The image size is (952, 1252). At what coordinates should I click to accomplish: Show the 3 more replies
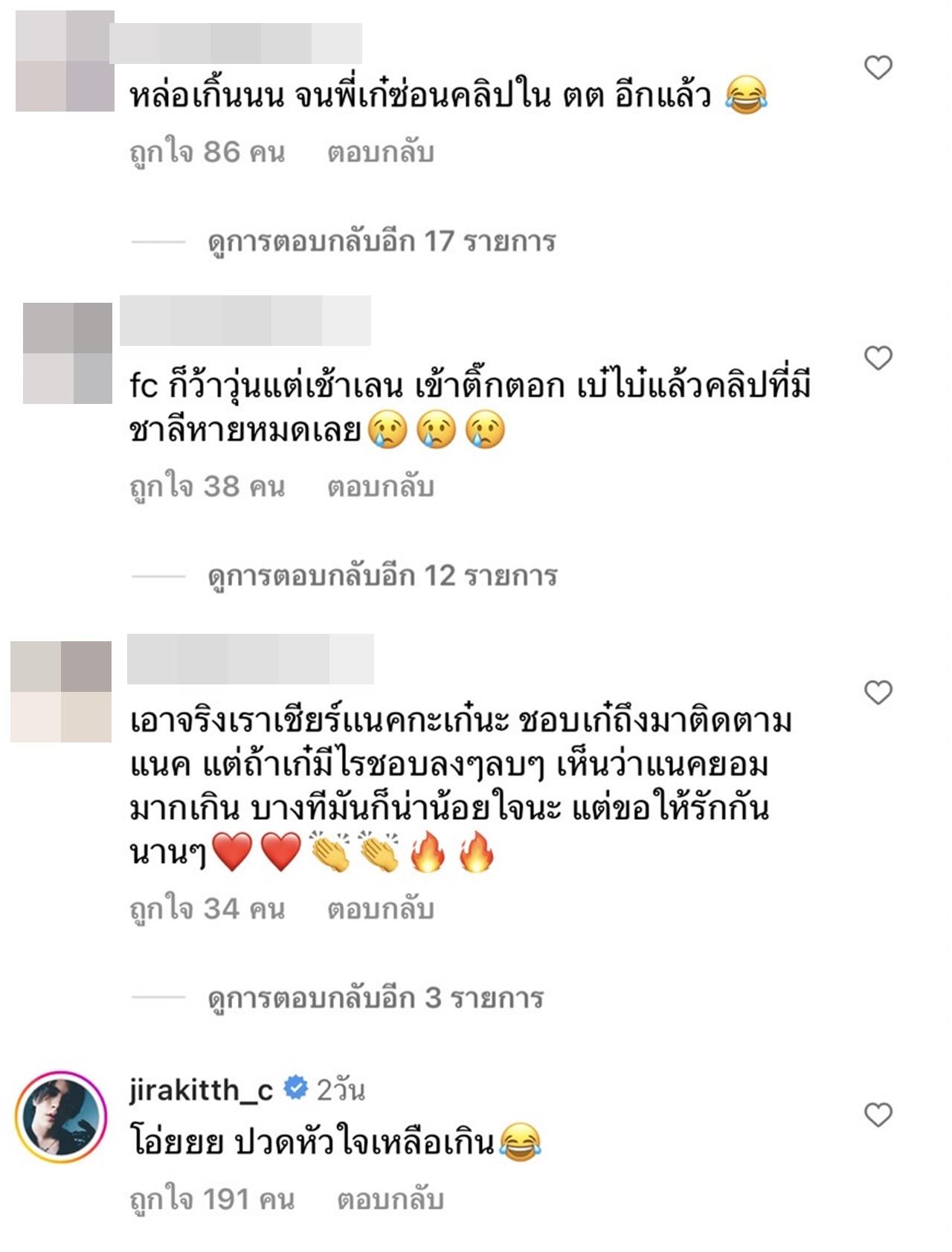[x=376, y=998]
